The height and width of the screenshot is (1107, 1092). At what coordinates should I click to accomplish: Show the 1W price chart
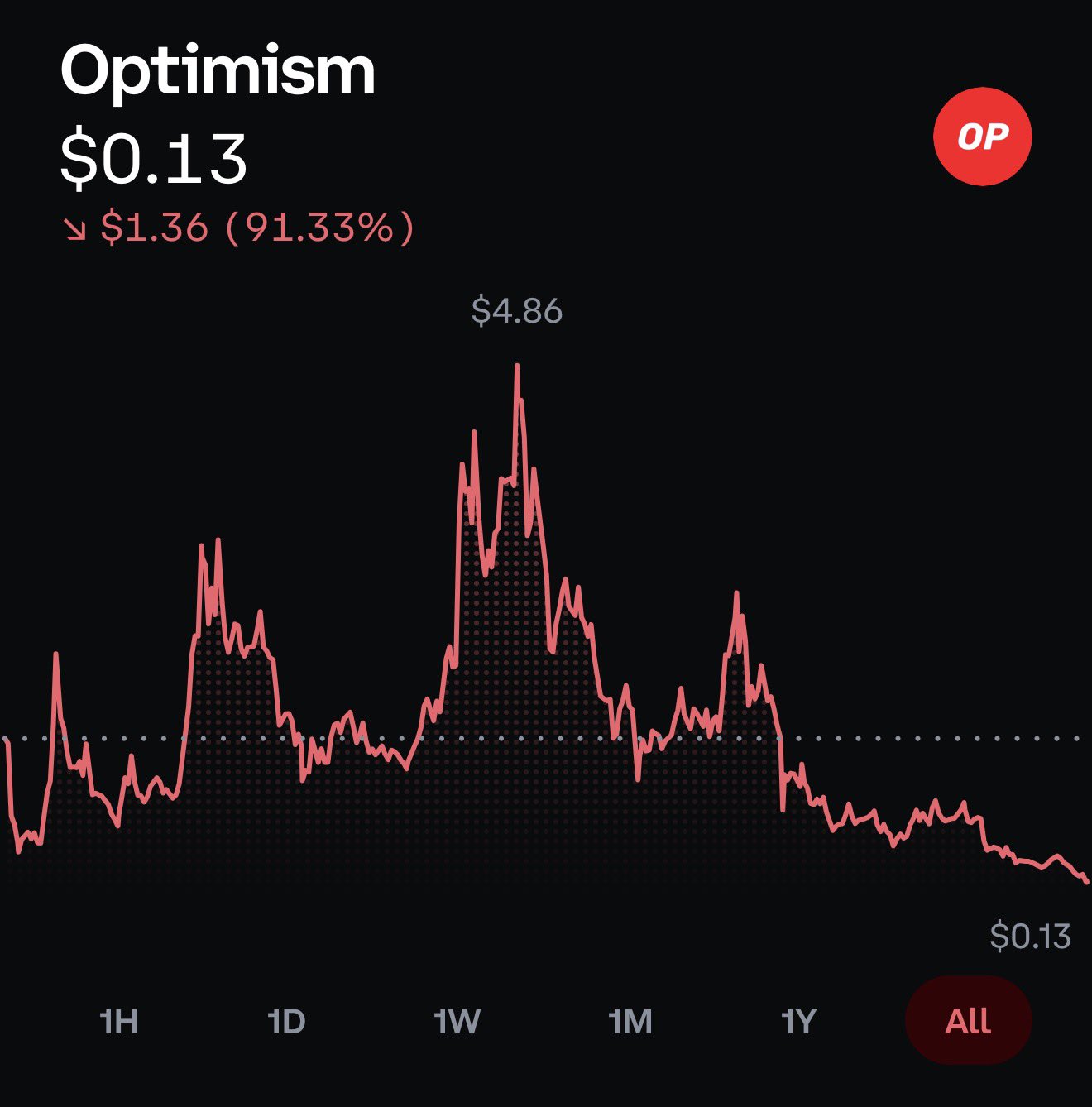click(457, 1022)
